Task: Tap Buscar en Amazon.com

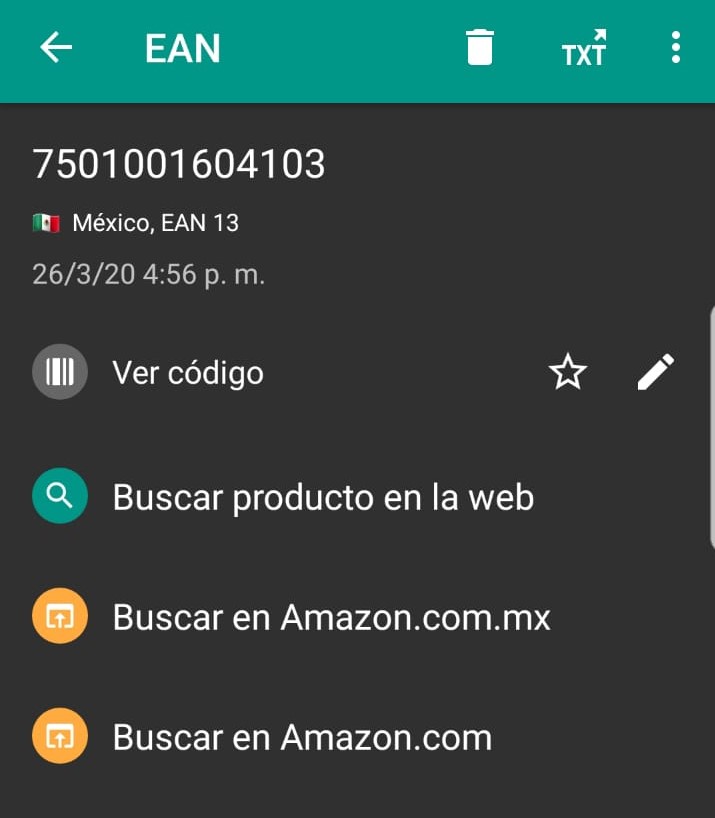Action: point(302,738)
